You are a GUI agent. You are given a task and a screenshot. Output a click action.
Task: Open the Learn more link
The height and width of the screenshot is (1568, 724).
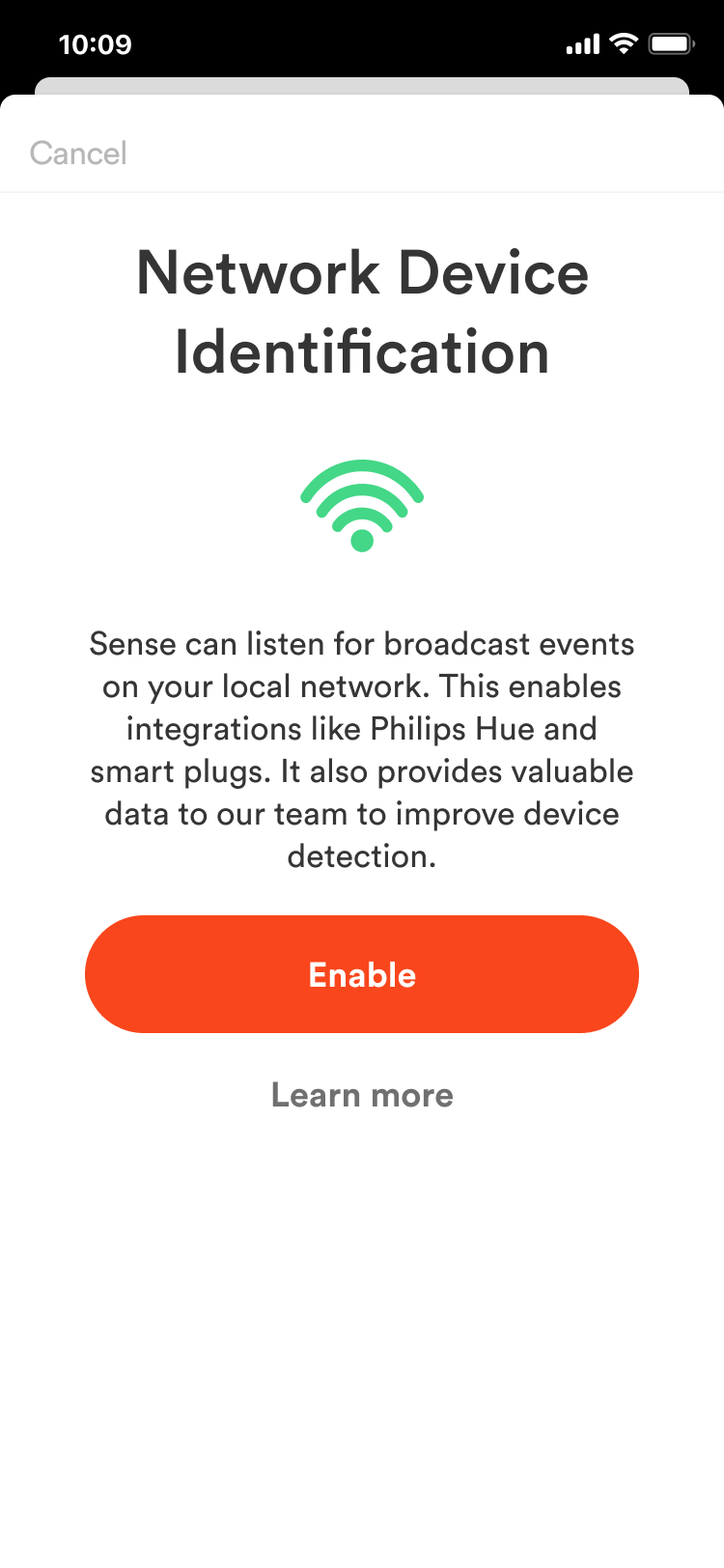pos(362,1095)
